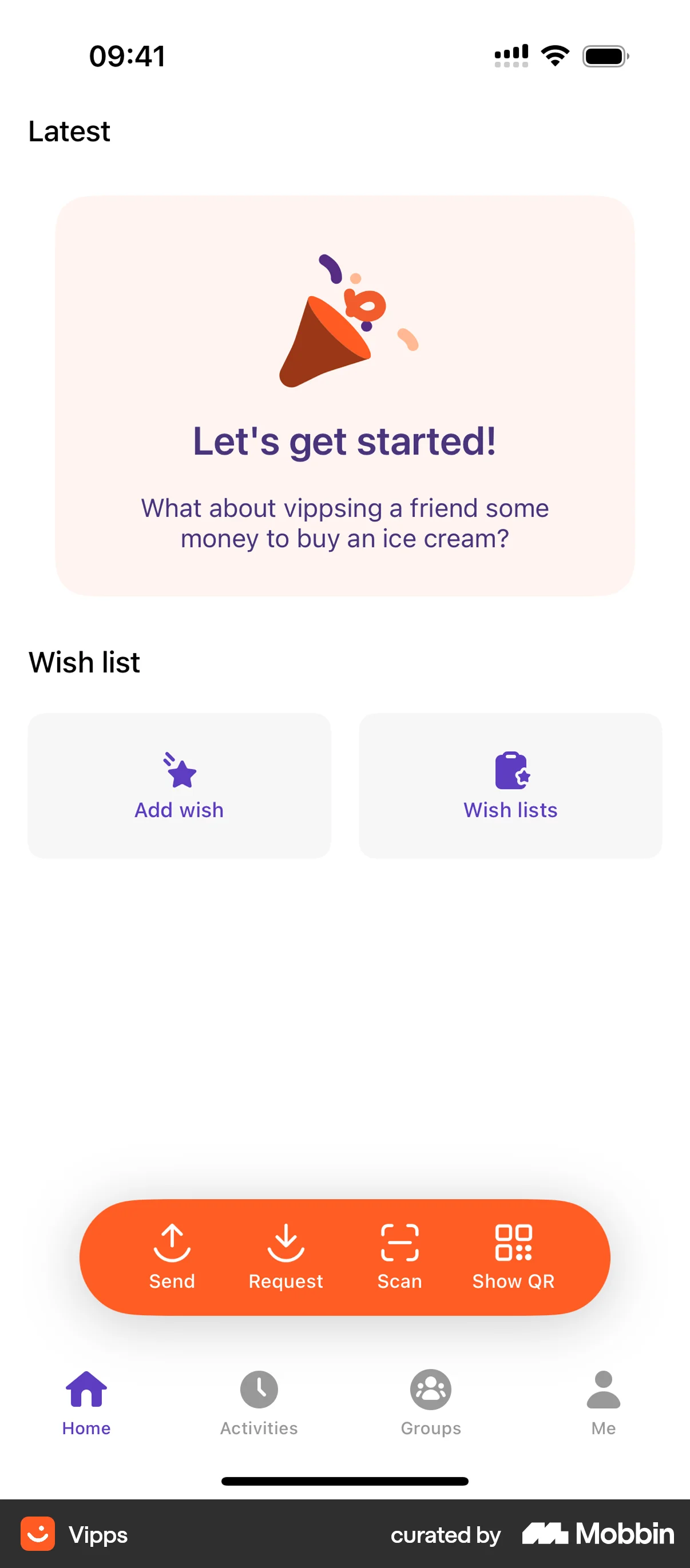This screenshot has height=1568, width=690.
Task: Tap the Show QR button label
Action: [514, 1280]
